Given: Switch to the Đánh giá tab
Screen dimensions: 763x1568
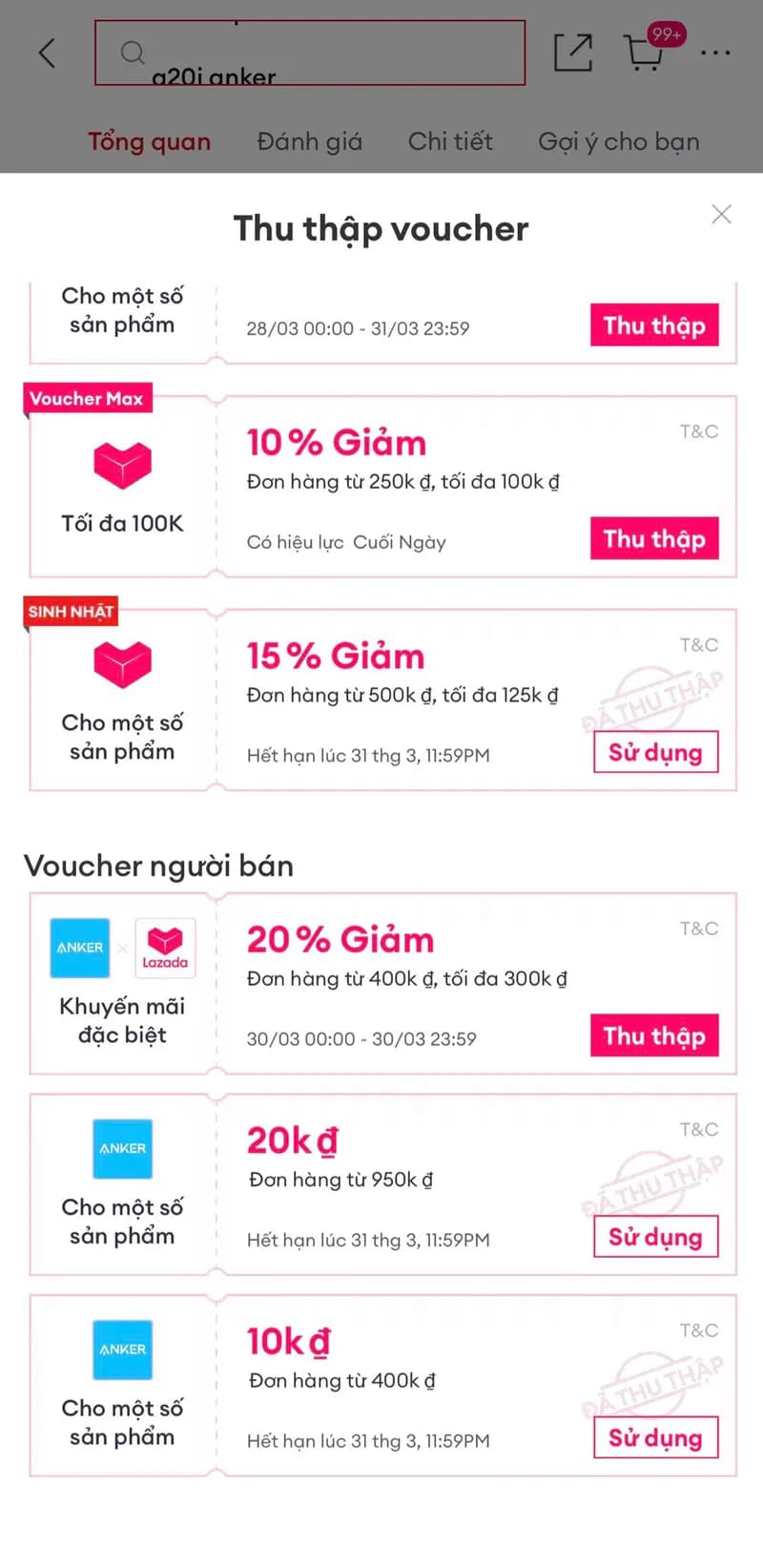Looking at the screenshot, I should pos(309,141).
